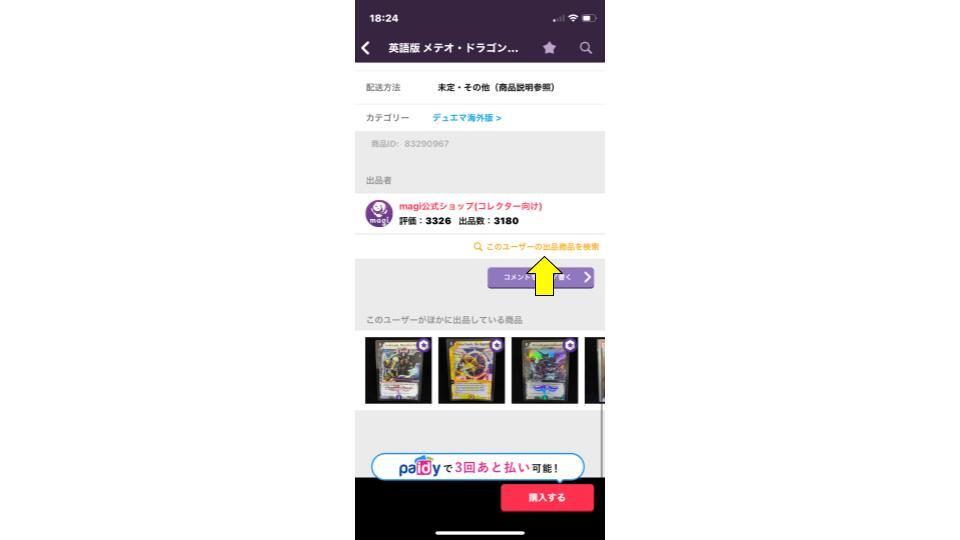Favorite this item with the star icon

coord(549,48)
